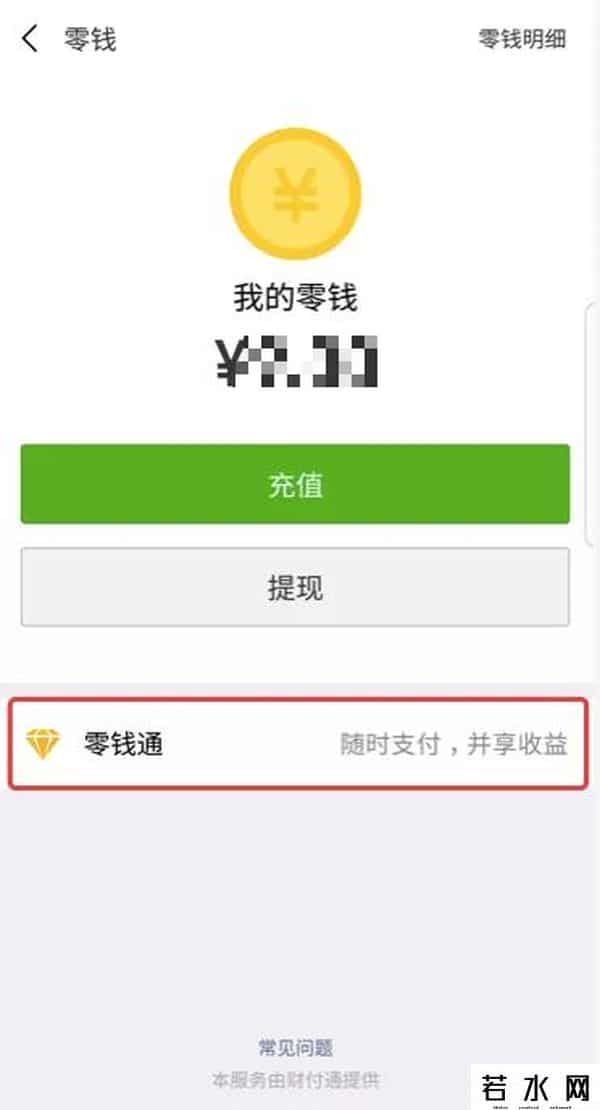Go back from the 零钱 page
The width and height of the screenshot is (600, 1110).
(30, 40)
